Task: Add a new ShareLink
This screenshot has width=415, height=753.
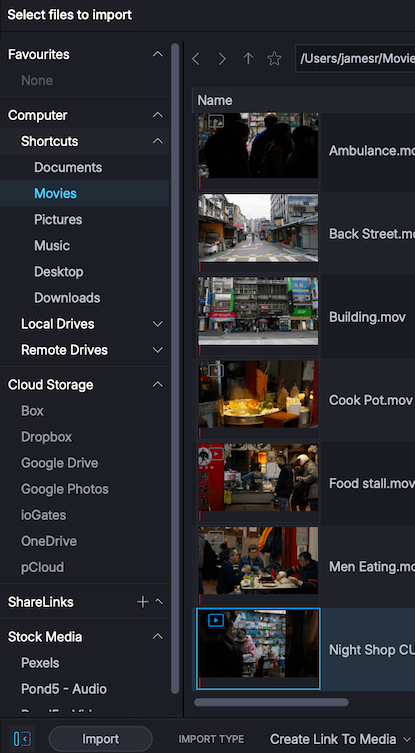Action: pyautogui.click(x=142, y=602)
